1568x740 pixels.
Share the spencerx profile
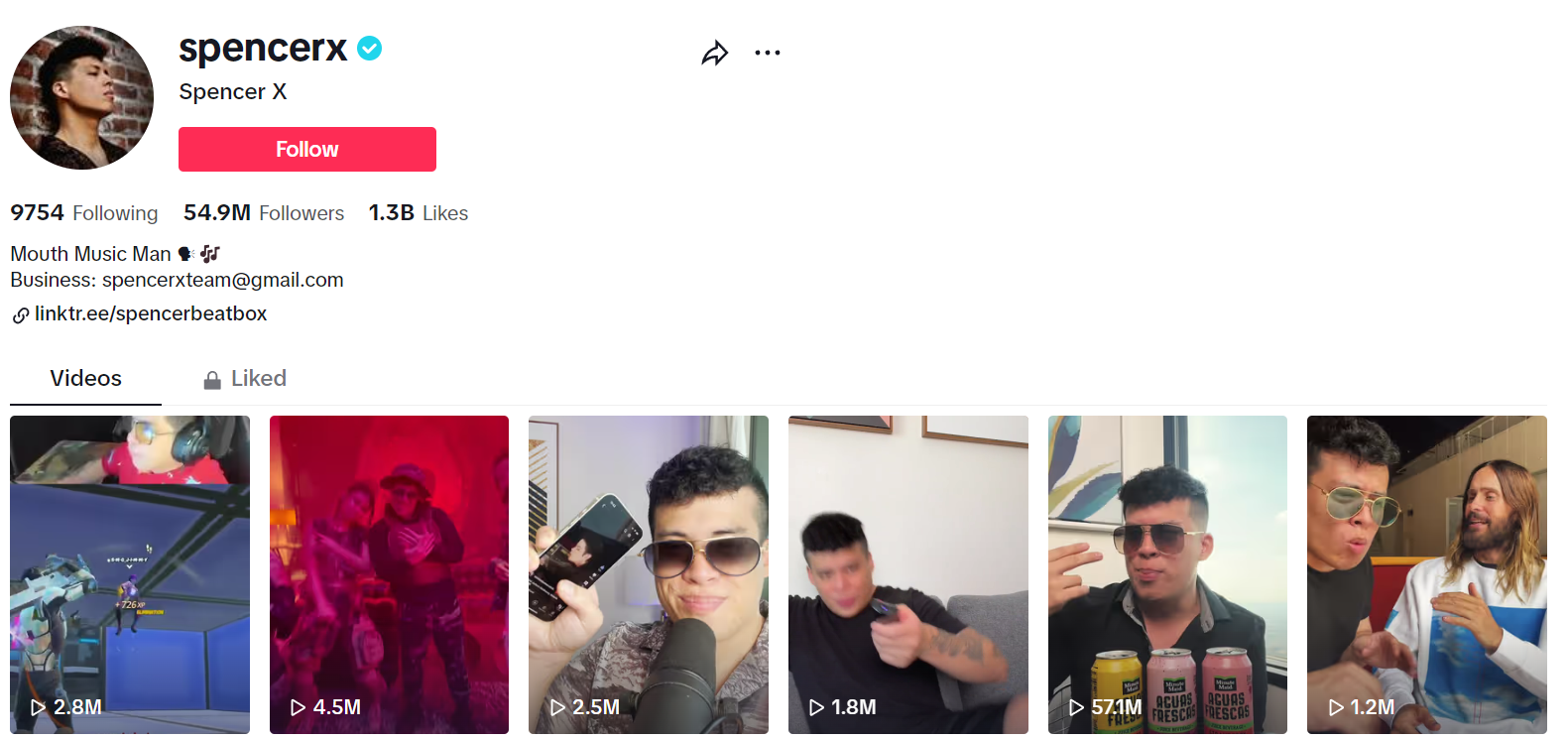pyautogui.click(x=714, y=53)
